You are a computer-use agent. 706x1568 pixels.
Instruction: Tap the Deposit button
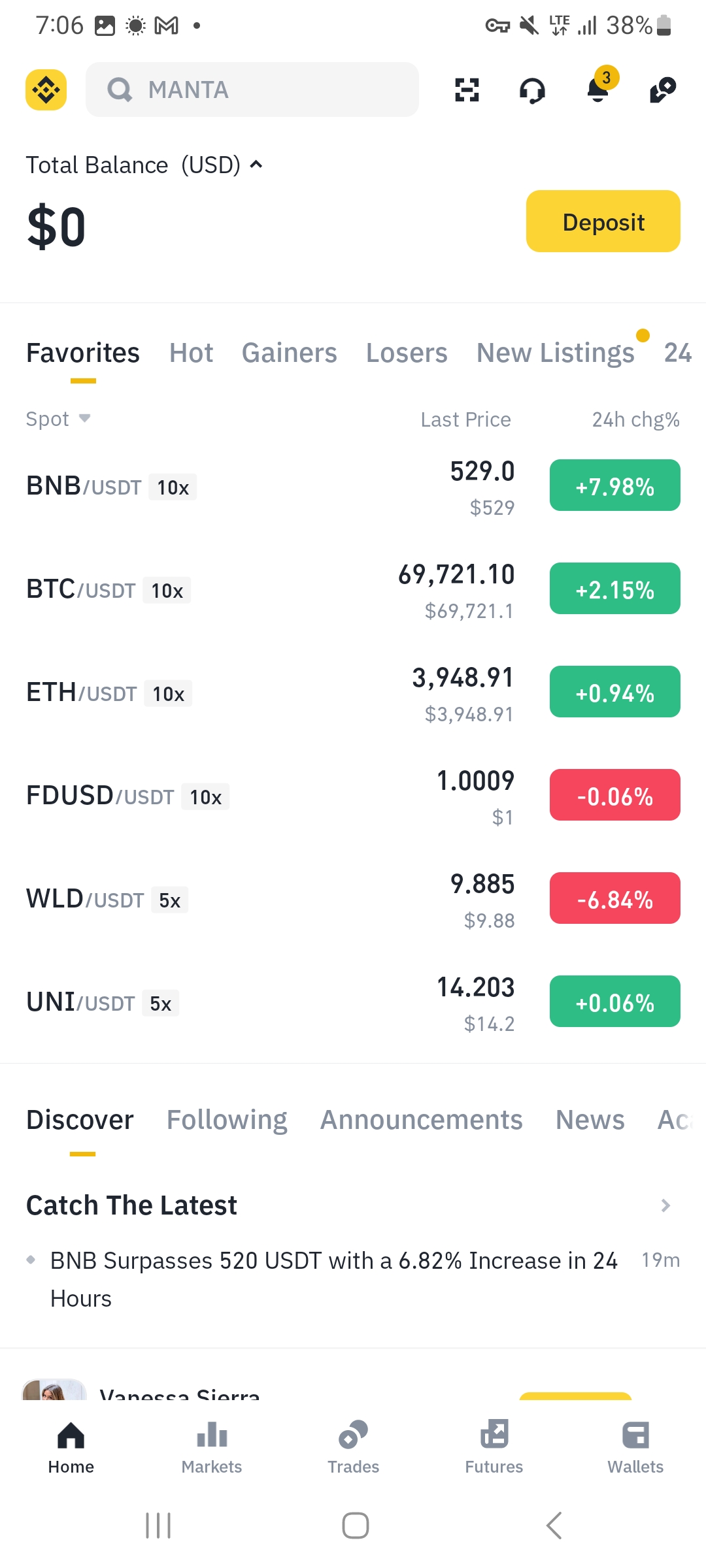(x=603, y=221)
